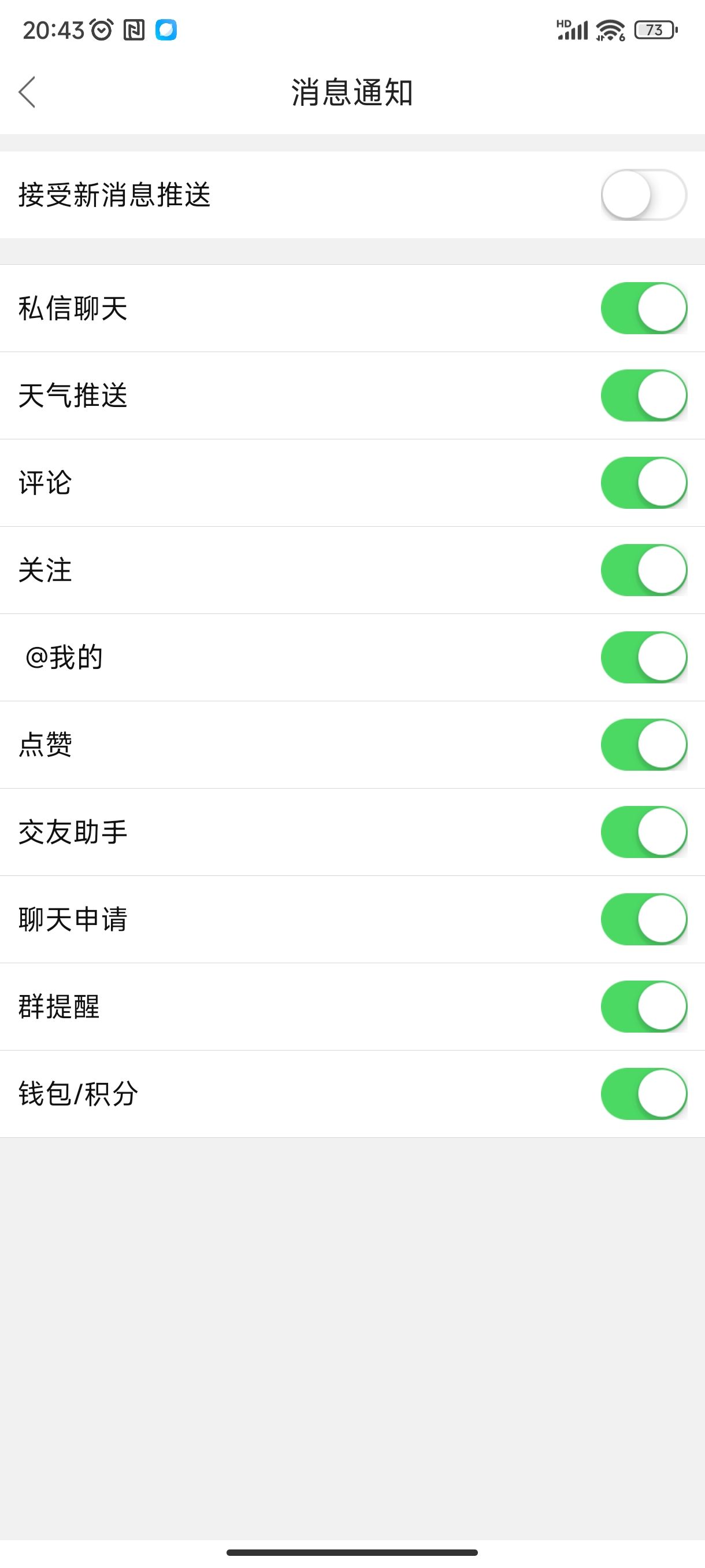Turn off 群提醒 switch
Screen dimensions: 705x1568
click(644, 1007)
